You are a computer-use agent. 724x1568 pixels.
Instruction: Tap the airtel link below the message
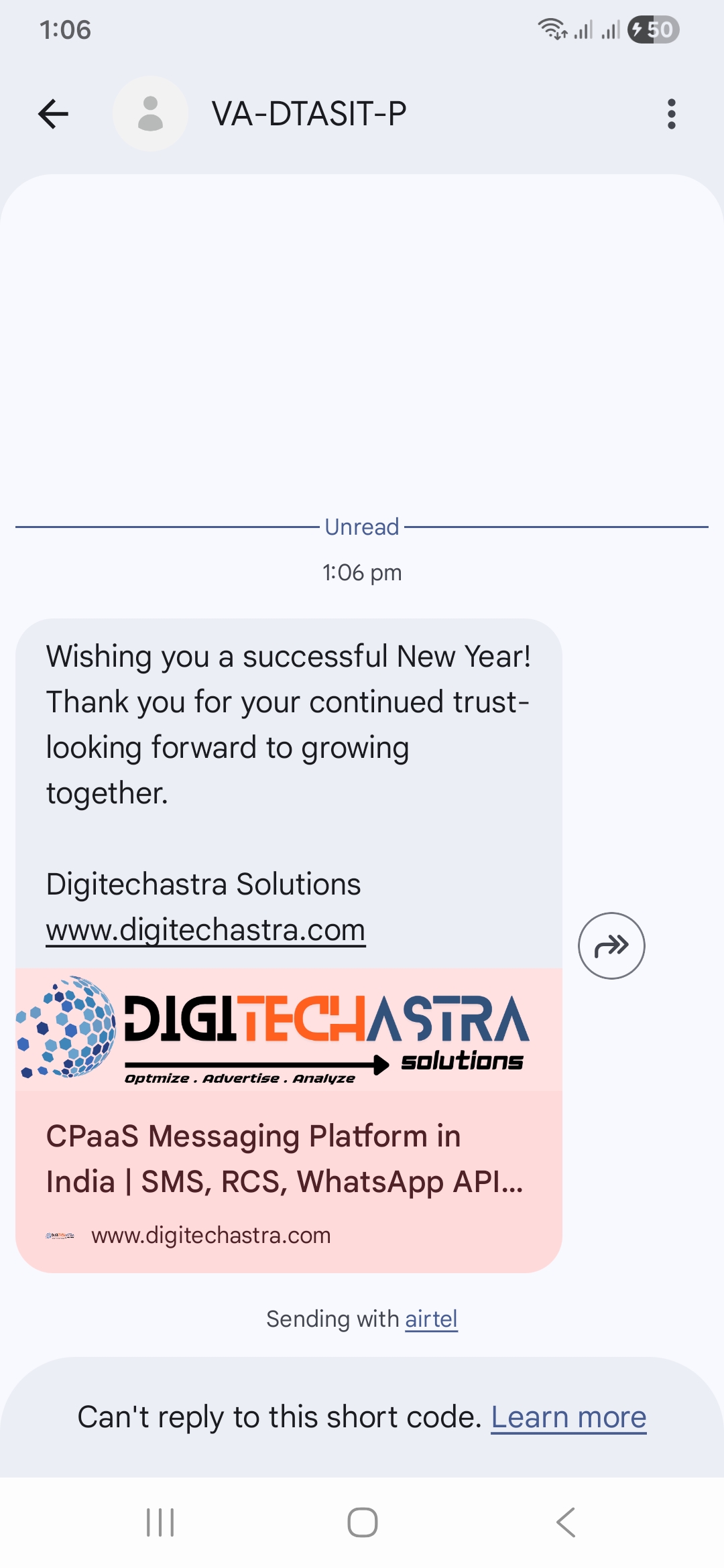(430, 1318)
